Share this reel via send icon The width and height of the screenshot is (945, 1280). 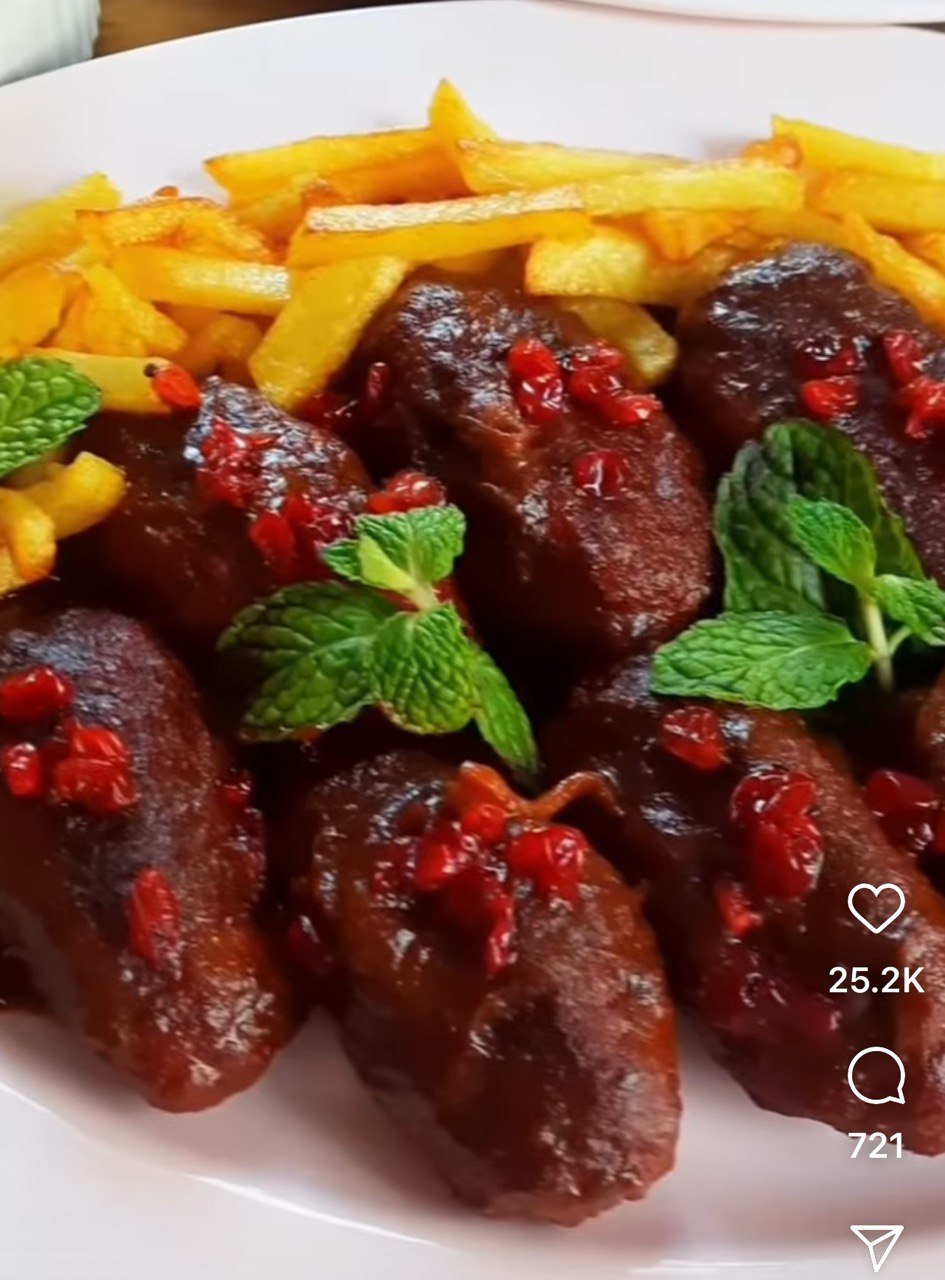pos(876,1245)
